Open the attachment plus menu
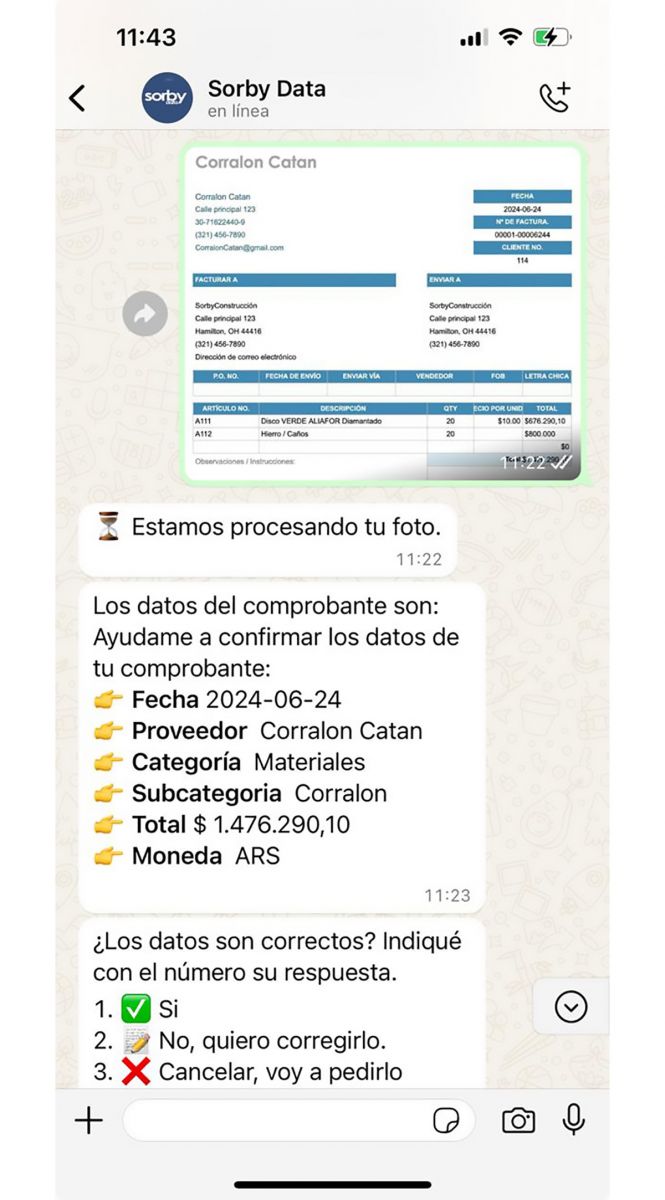 (89, 1121)
